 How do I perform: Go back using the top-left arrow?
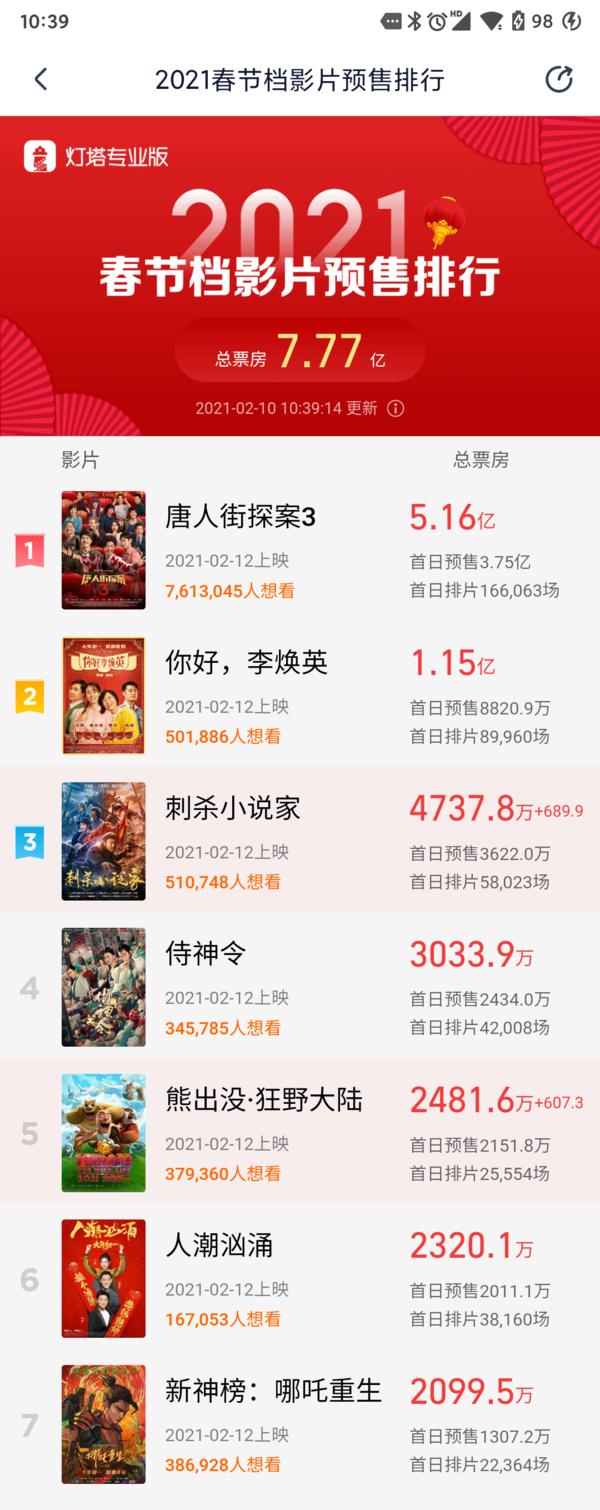[41, 80]
